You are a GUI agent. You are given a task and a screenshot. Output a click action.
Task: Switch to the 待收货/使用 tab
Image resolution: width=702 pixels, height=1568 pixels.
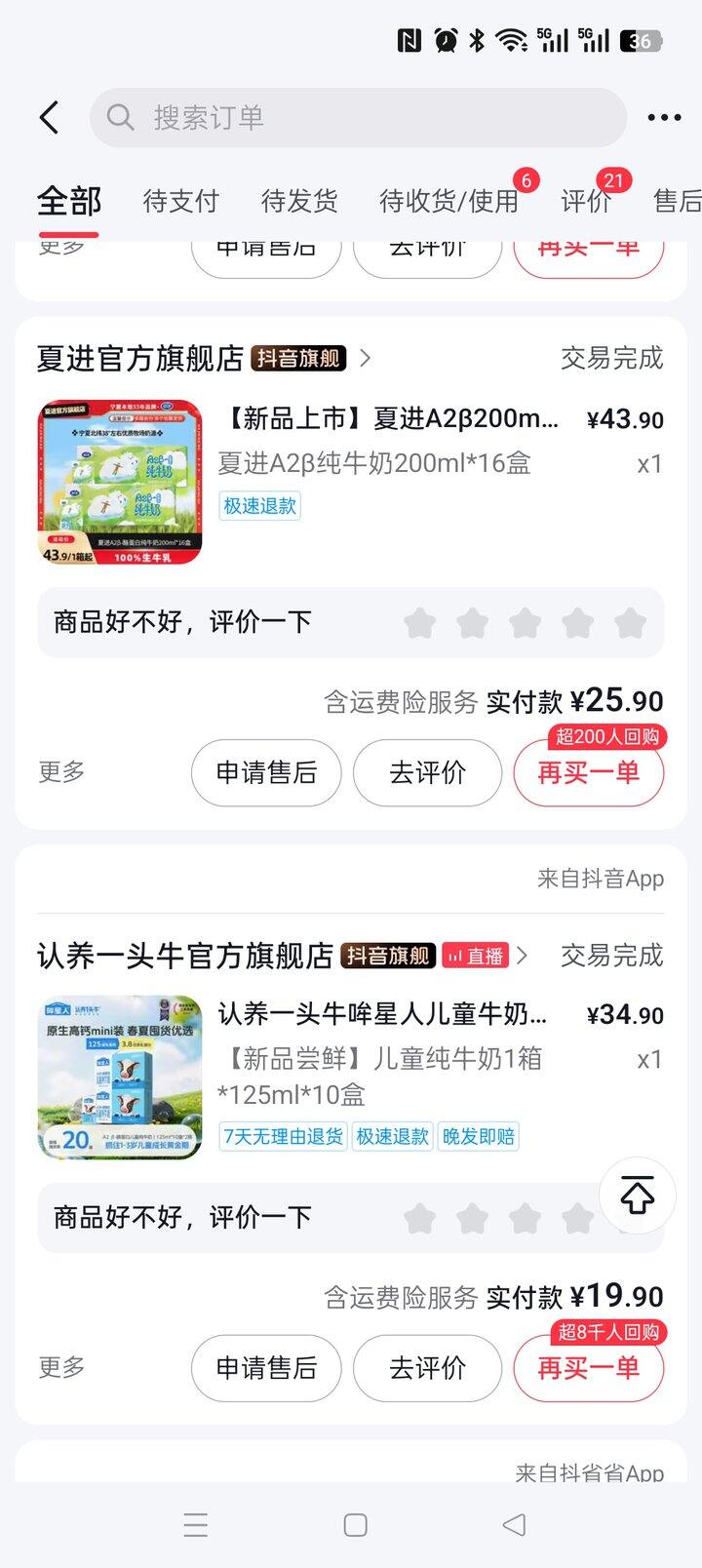tap(448, 201)
